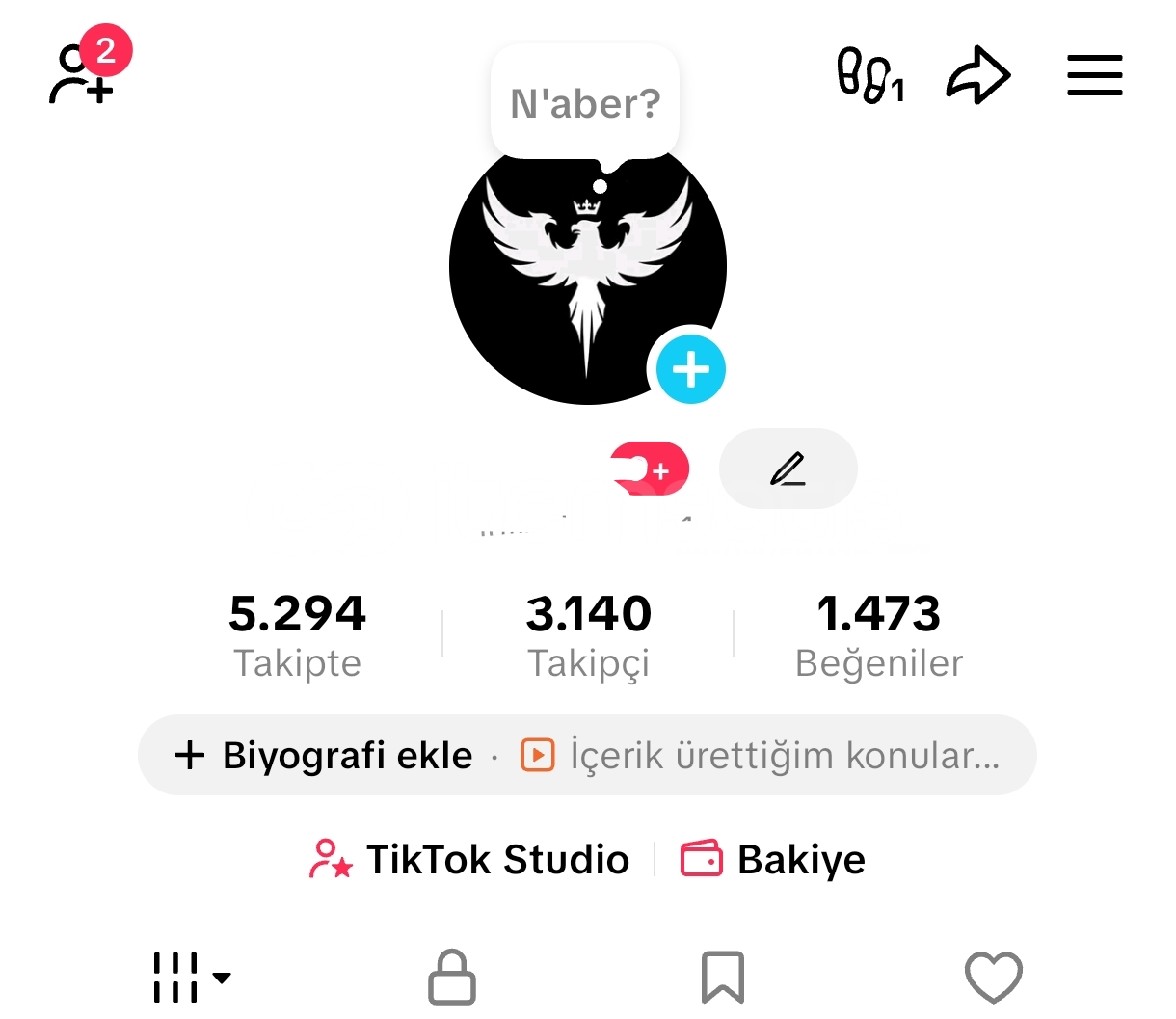Edit profile with the pencil button
Viewport: 1176px width, 1019px height.
pyautogui.click(x=788, y=469)
